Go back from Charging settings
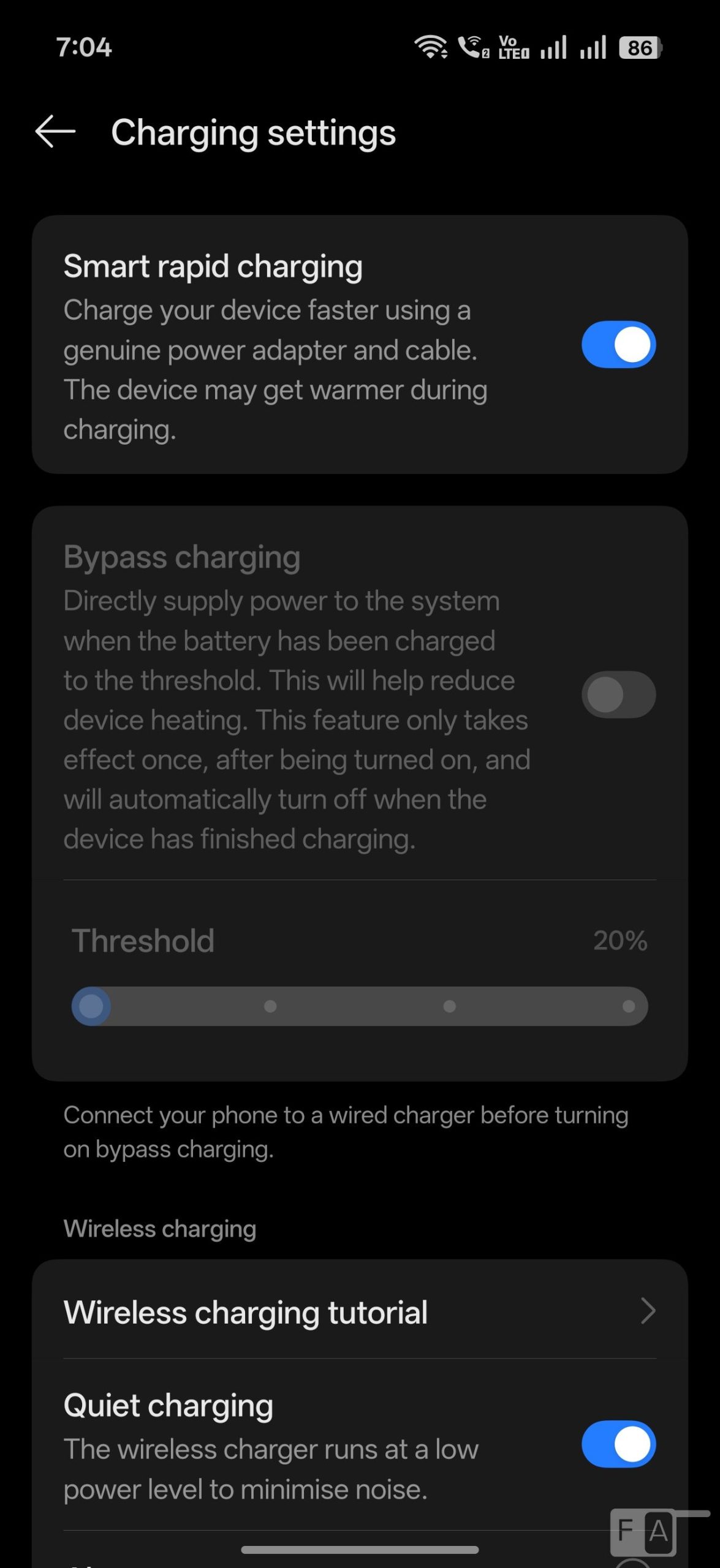This screenshot has width=720, height=1568. coord(55,132)
